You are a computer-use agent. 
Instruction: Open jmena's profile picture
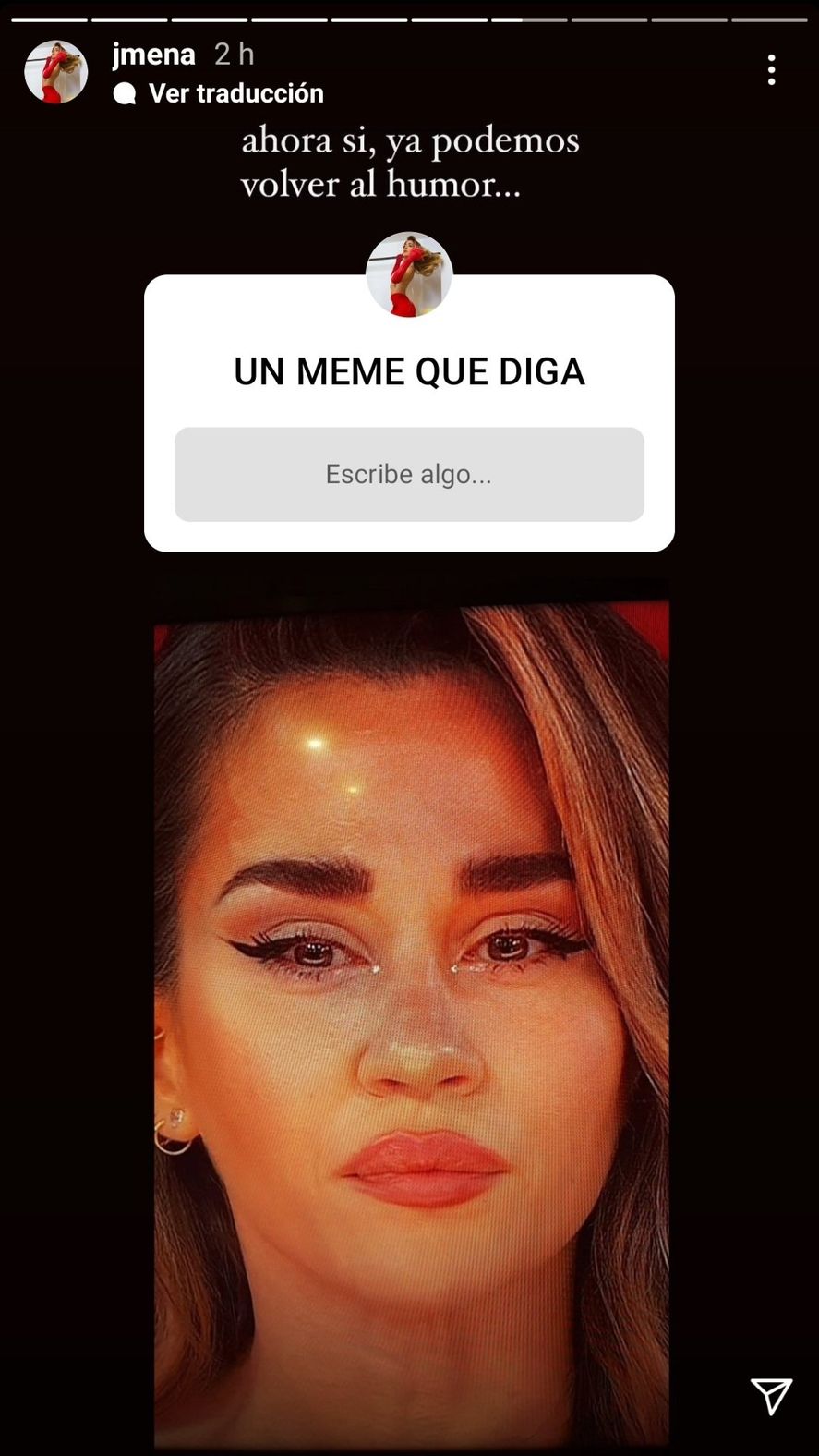pos(55,72)
